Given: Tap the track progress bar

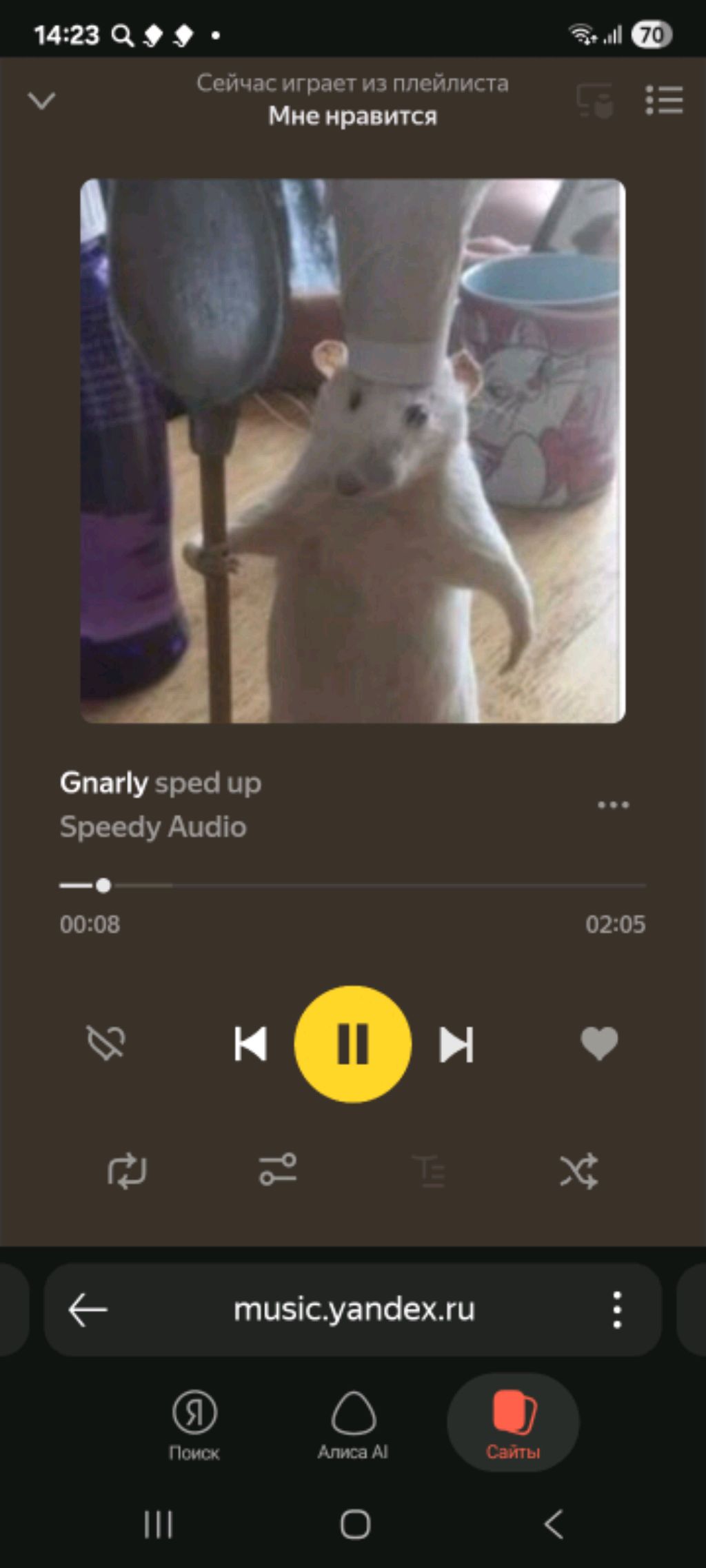Looking at the screenshot, I should coord(352,885).
